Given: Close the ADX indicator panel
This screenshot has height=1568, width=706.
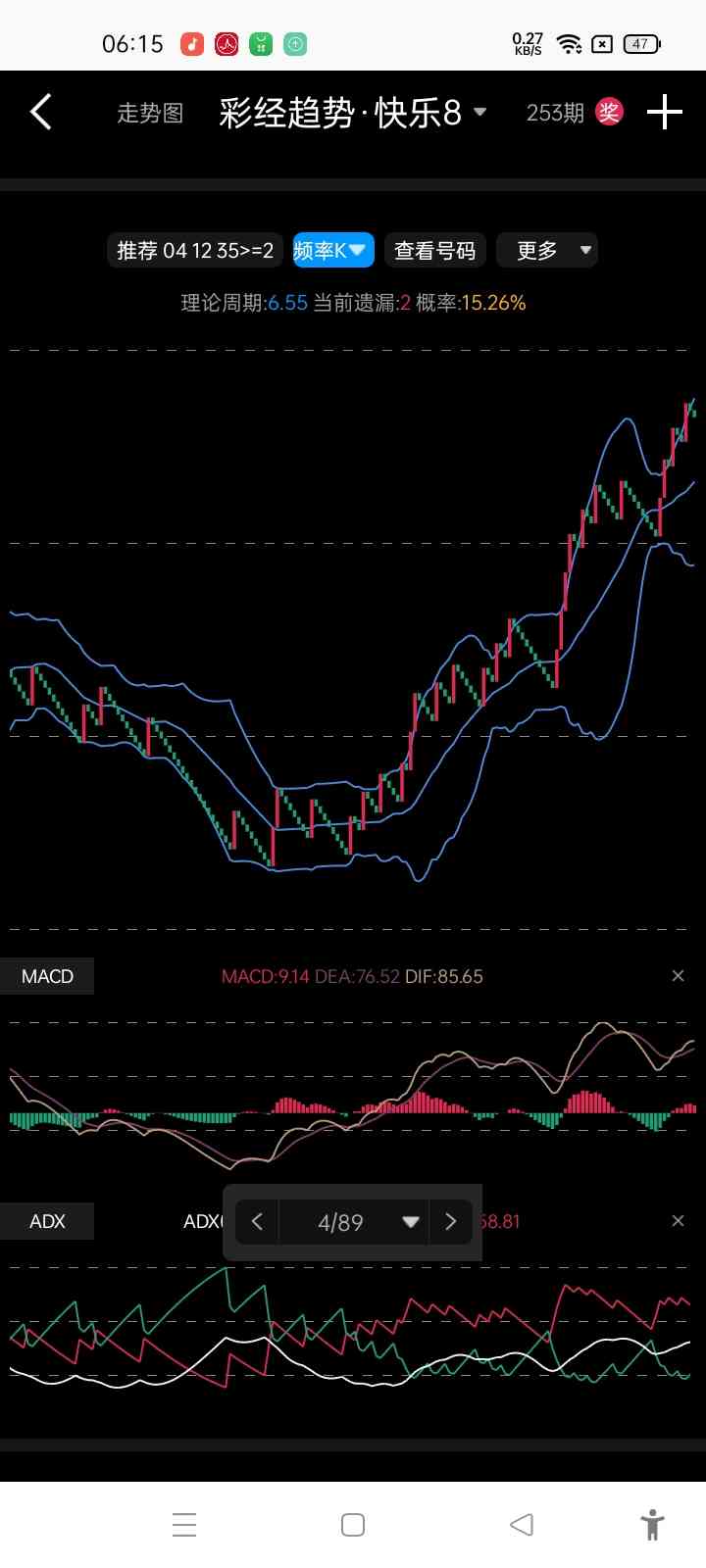Looking at the screenshot, I should click(678, 1221).
